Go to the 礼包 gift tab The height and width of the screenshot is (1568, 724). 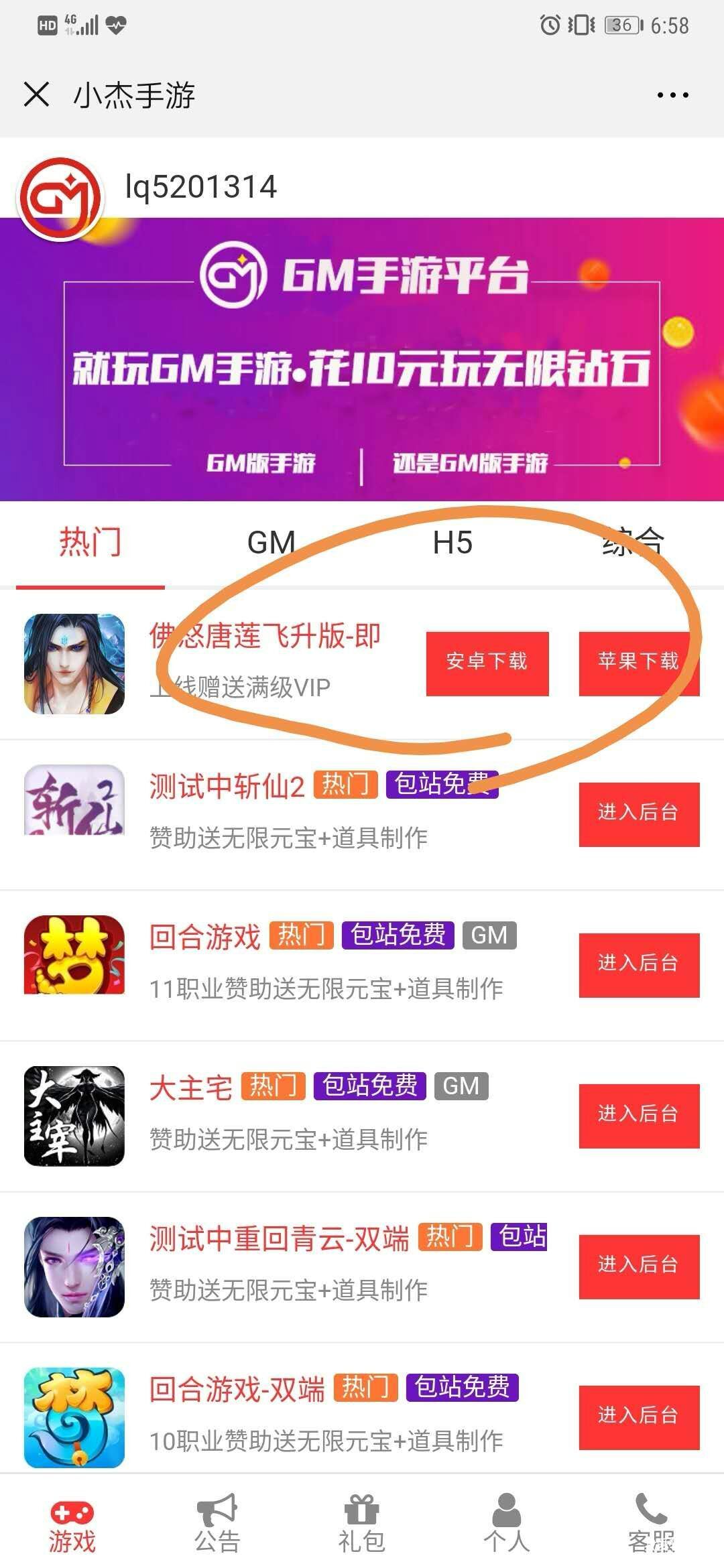[x=362, y=1523]
